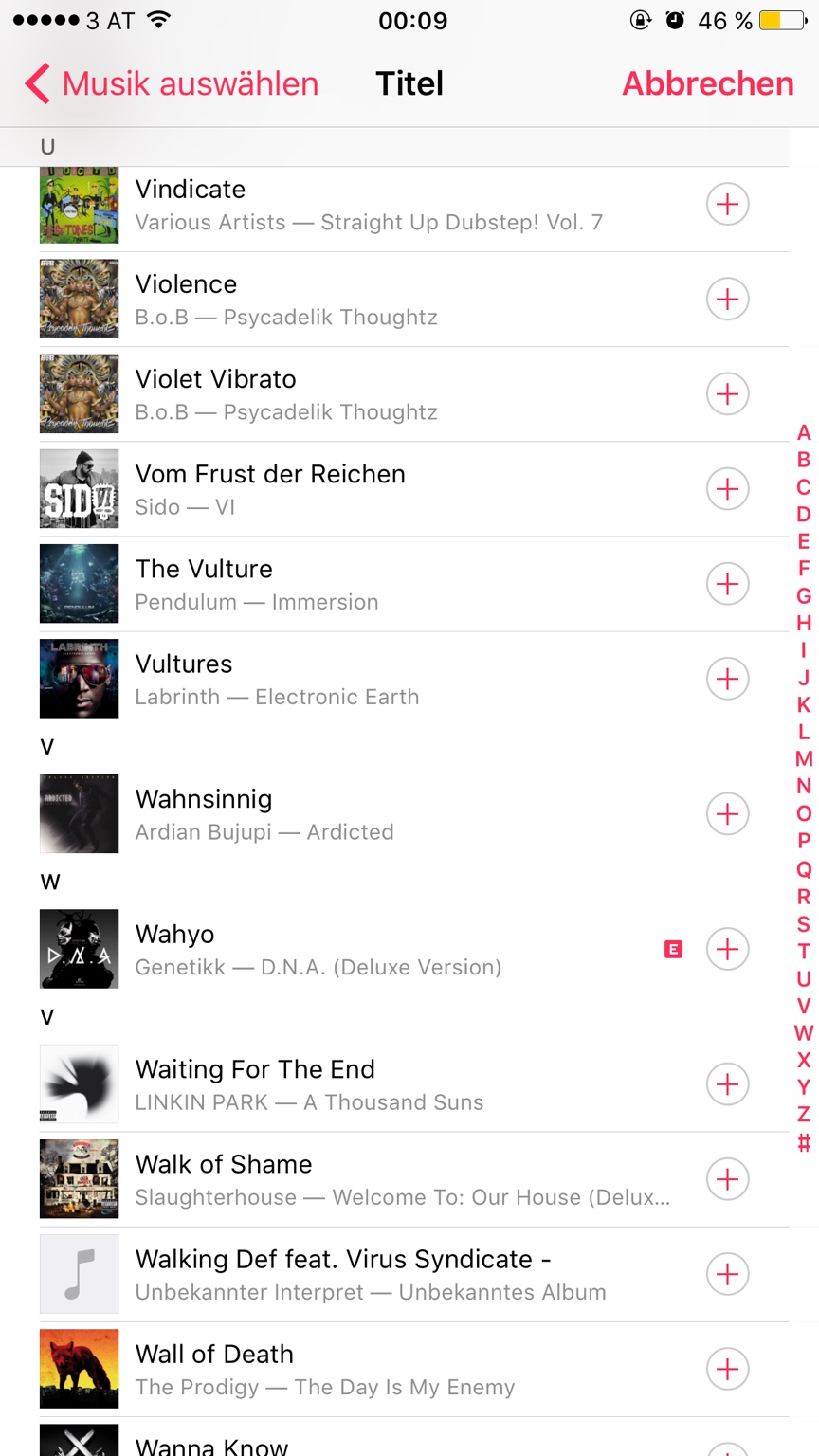The image size is (819, 1456).
Task: Add Waiting For The End
Action: [727, 1083]
